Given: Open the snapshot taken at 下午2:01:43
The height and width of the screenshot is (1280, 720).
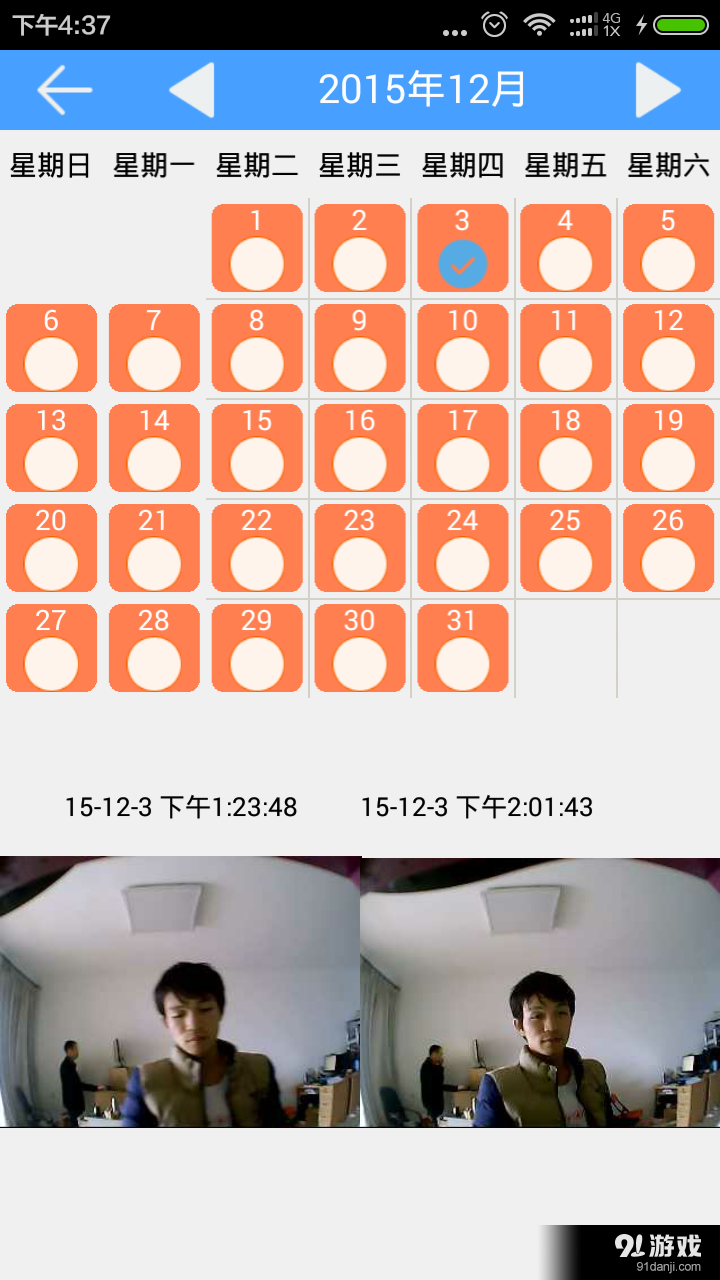Looking at the screenshot, I should pyautogui.click(x=540, y=991).
